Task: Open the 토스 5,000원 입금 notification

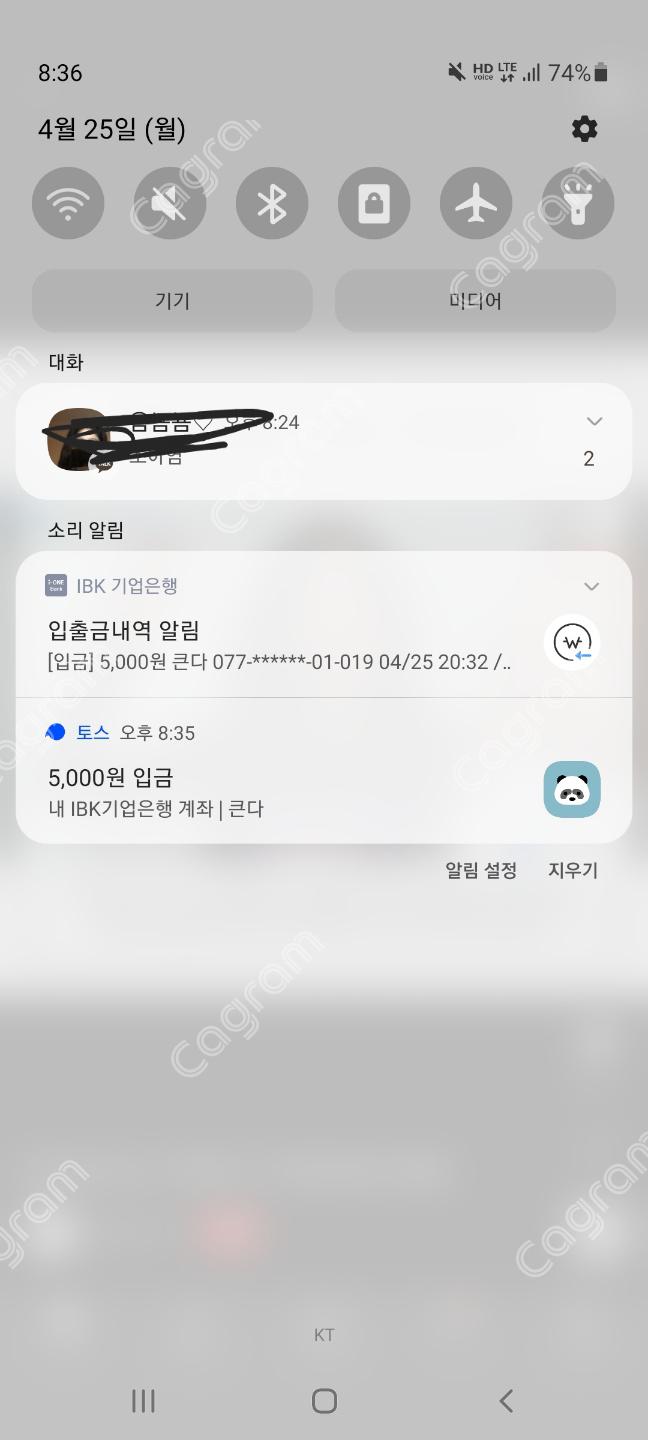Action: click(280, 790)
